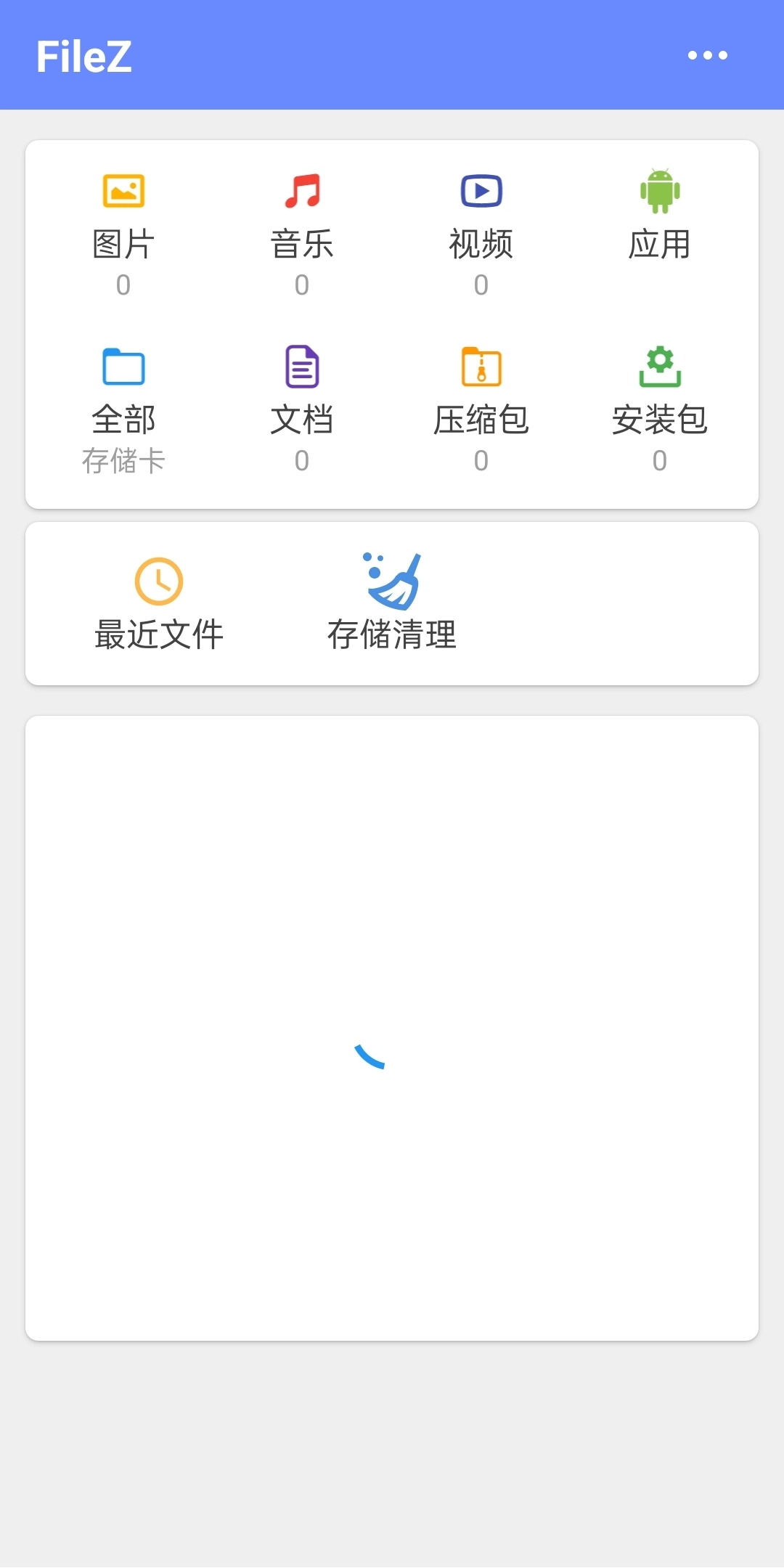Launch 存储清理 storage cleanup
The height and width of the screenshot is (1568, 784).
[x=392, y=603]
